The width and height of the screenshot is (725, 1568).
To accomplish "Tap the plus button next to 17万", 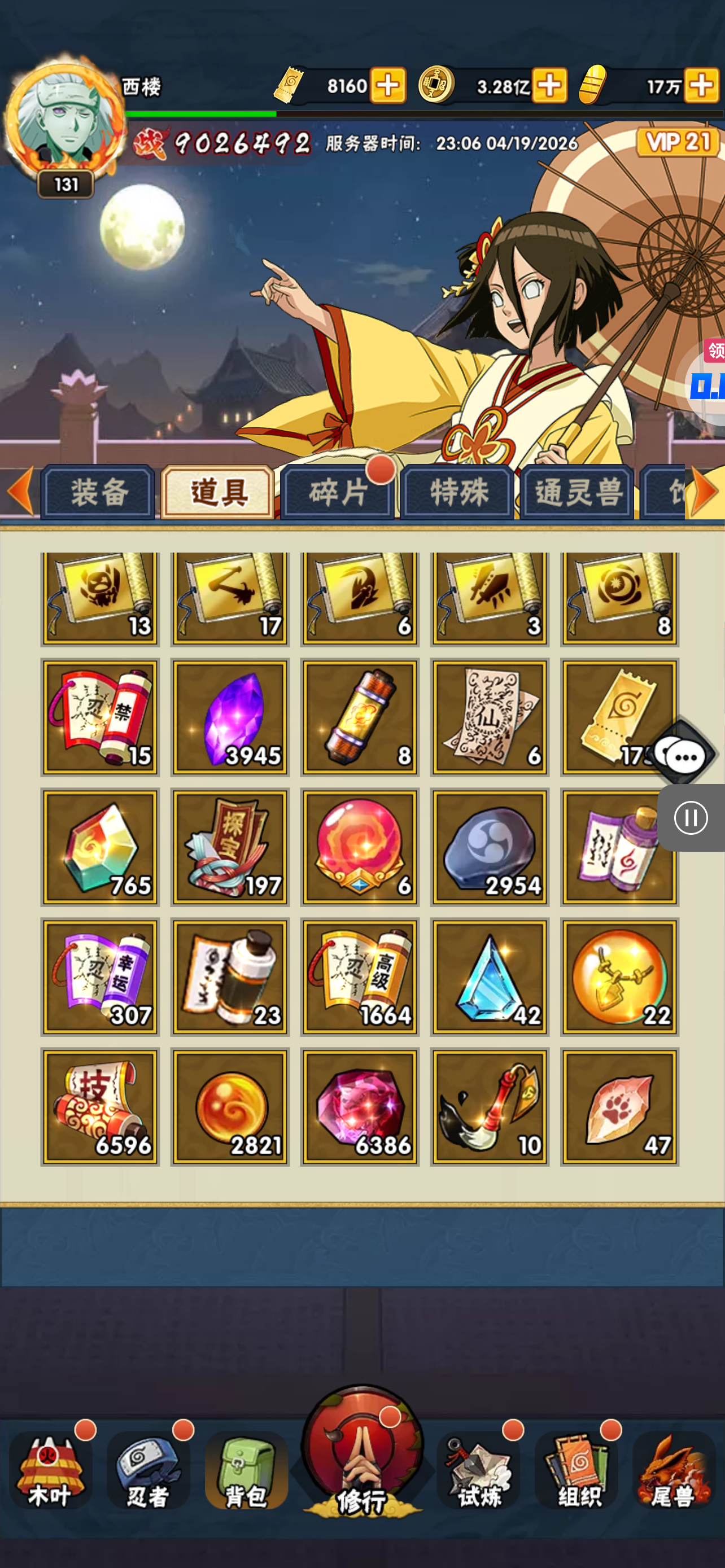I will (701, 85).
